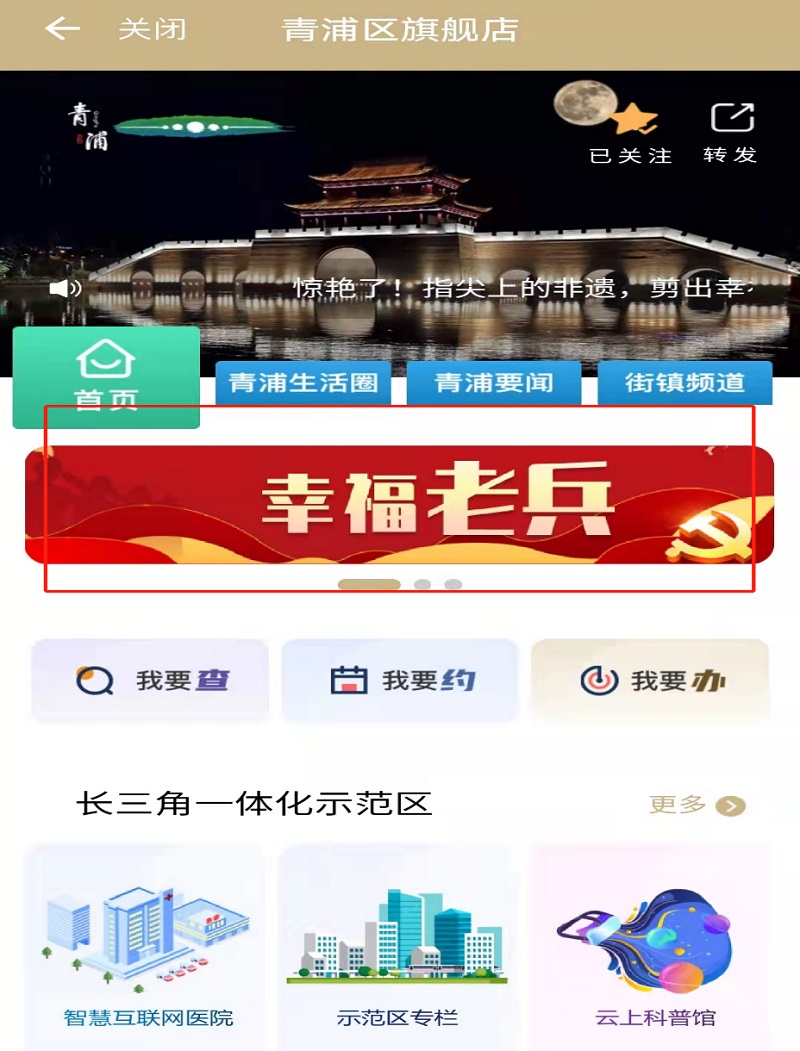Image resolution: width=800 pixels, height=1051 pixels.
Task: Tap the 我要约 button
Action: coord(400,681)
